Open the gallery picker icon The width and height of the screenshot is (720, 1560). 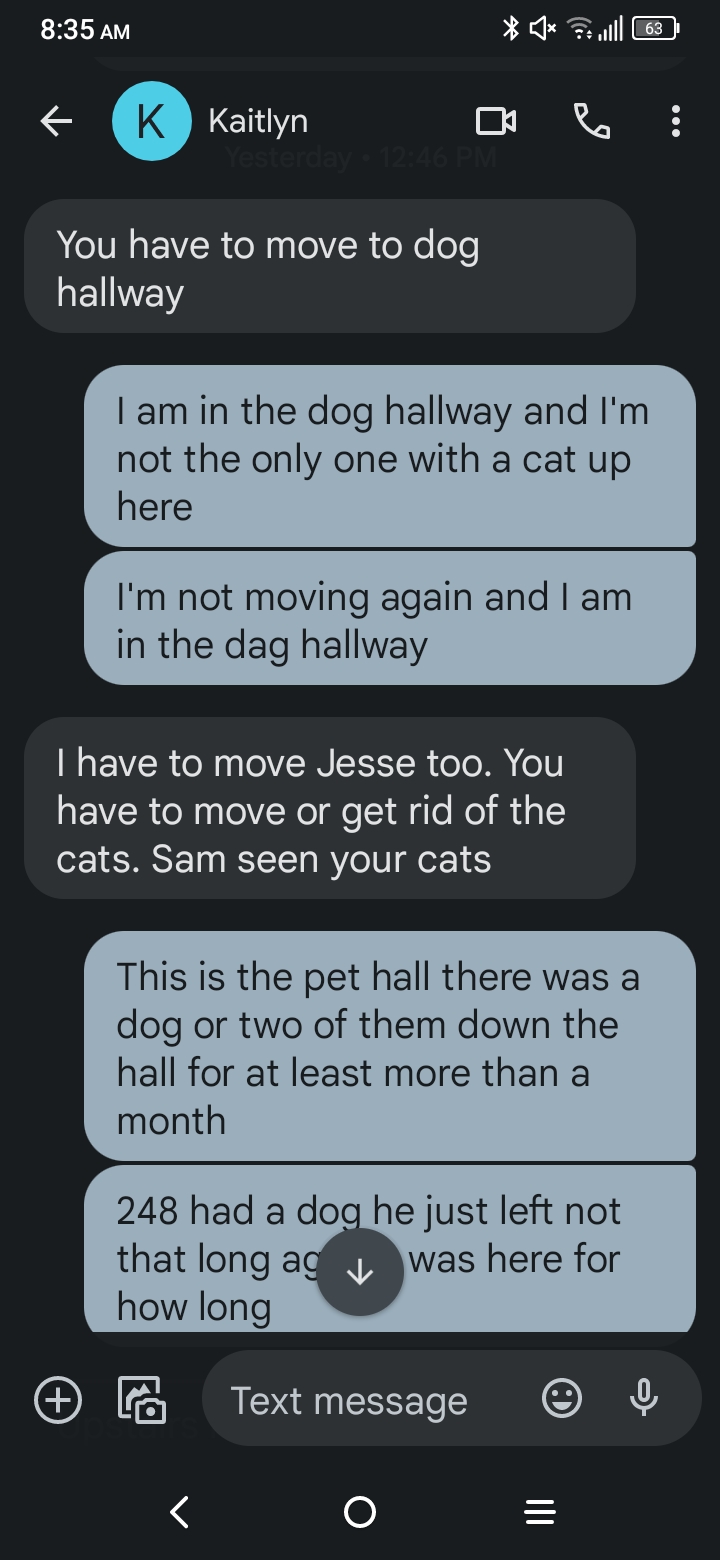140,1399
